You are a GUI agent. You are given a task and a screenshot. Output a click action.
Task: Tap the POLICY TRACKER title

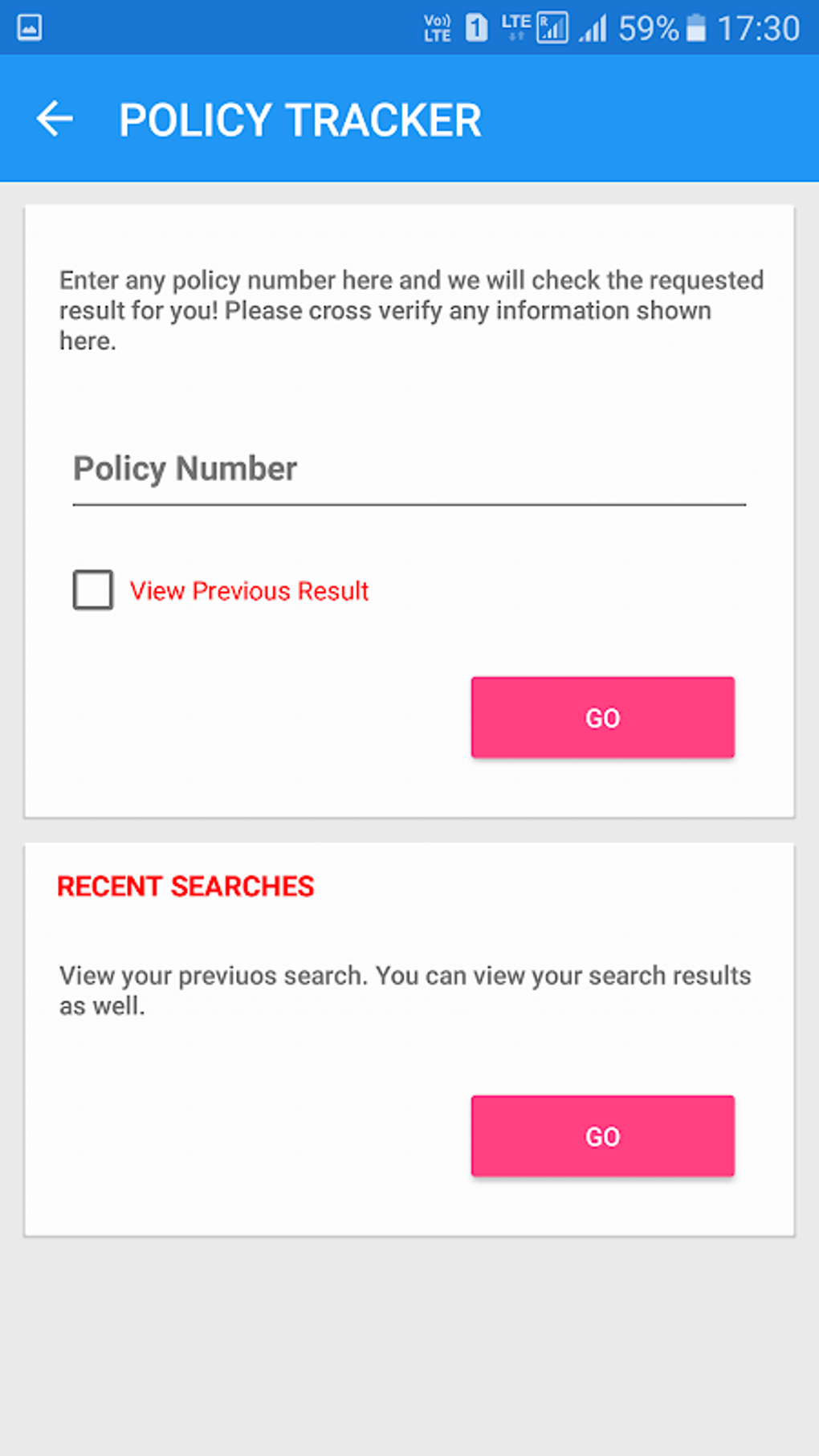[x=300, y=119]
